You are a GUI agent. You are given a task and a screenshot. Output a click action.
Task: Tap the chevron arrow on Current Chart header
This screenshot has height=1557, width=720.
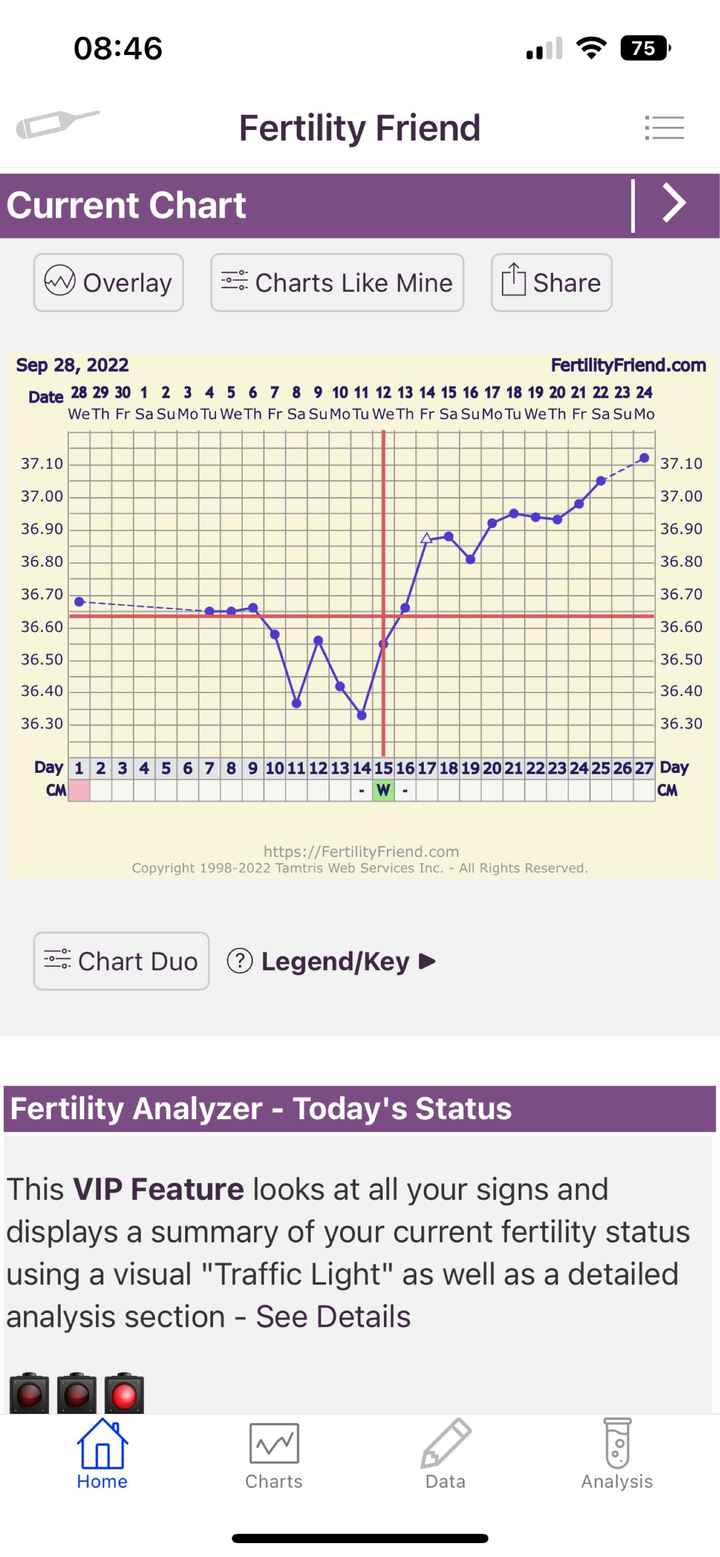pos(673,204)
